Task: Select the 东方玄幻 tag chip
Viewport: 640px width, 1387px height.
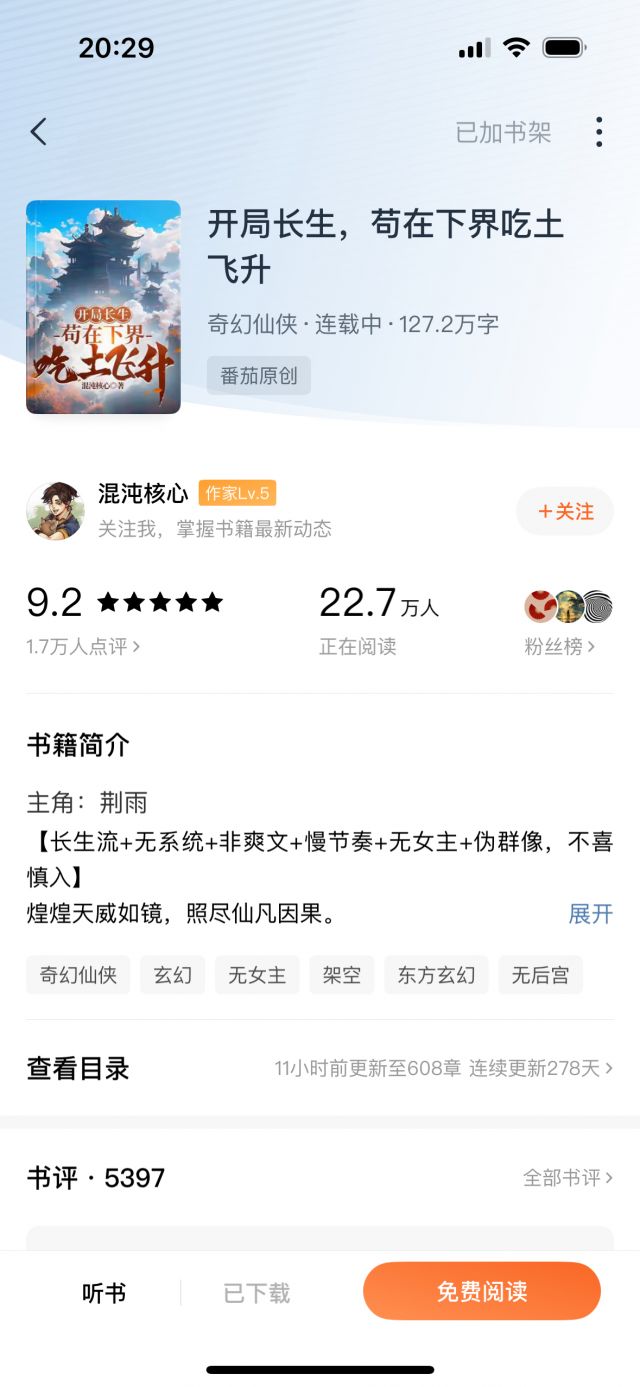Action: pos(436,975)
